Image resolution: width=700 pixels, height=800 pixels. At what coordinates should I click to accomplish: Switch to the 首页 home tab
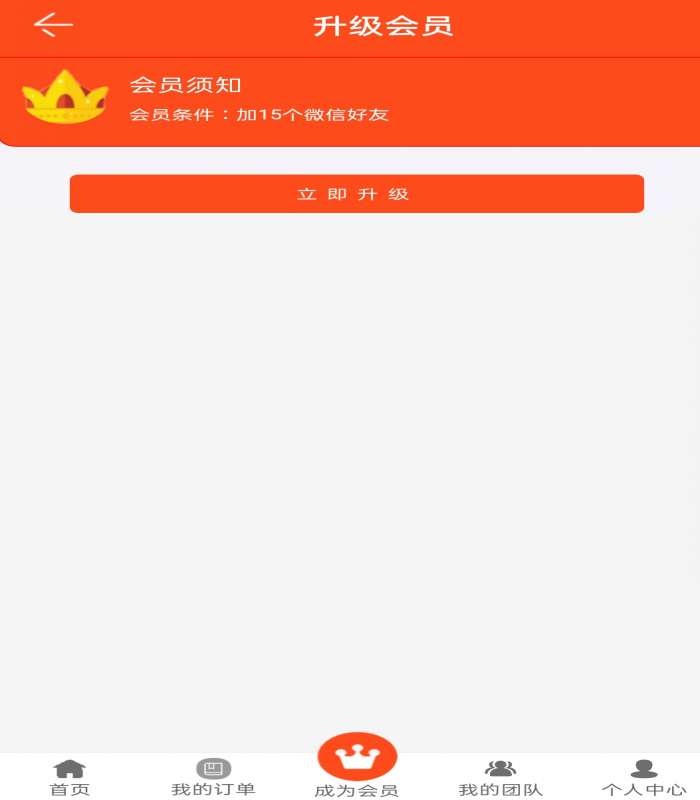69,778
